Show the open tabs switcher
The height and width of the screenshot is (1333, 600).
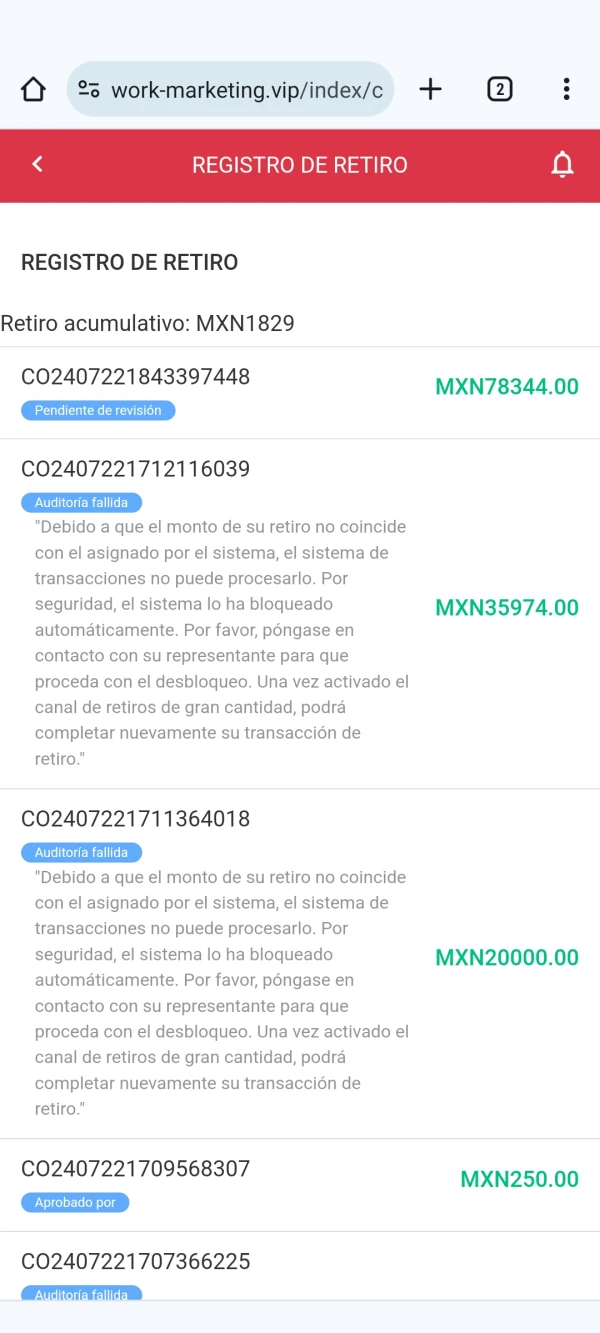[499, 90]
